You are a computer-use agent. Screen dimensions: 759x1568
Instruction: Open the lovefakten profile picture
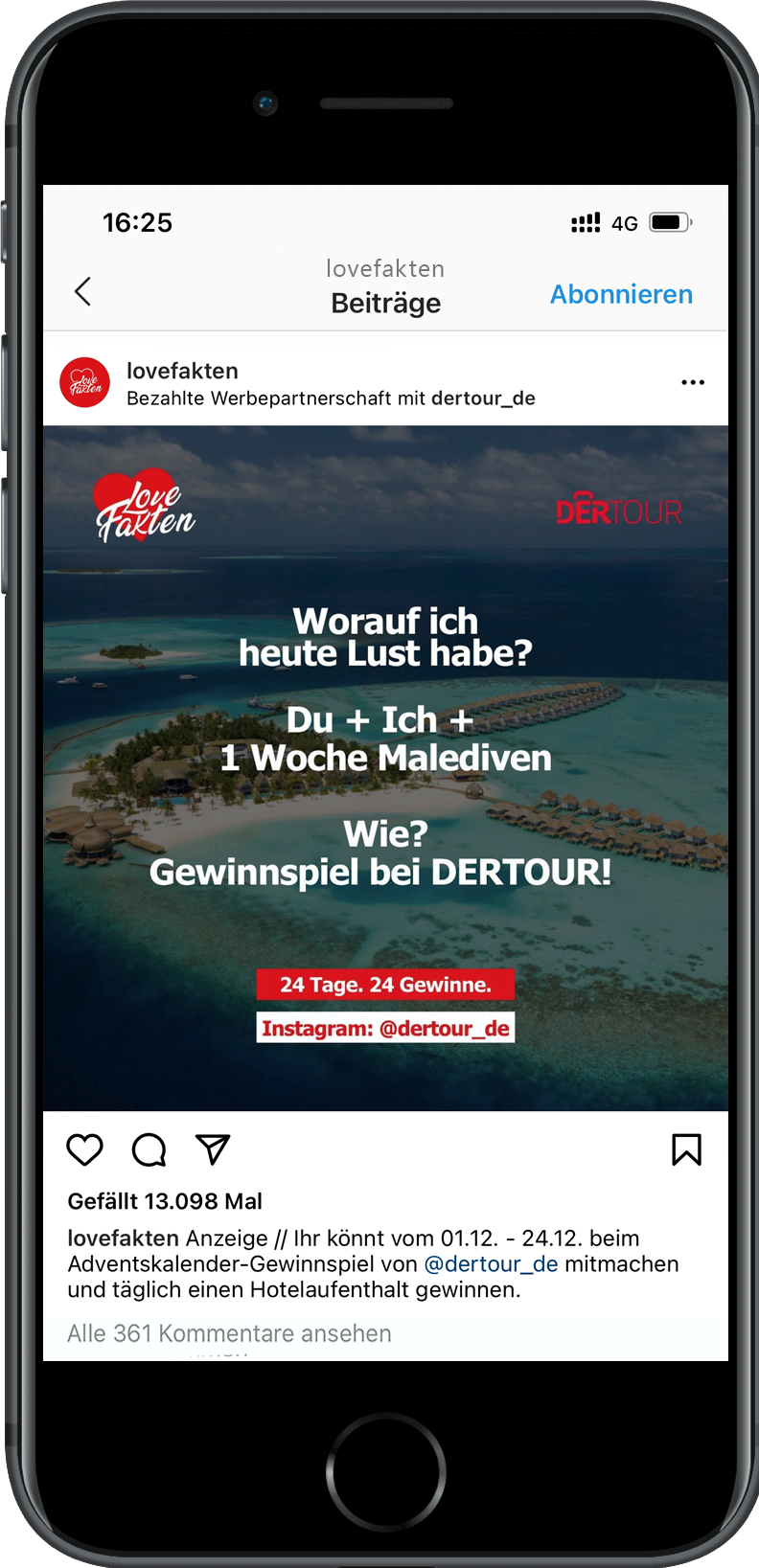click(85, 383)
